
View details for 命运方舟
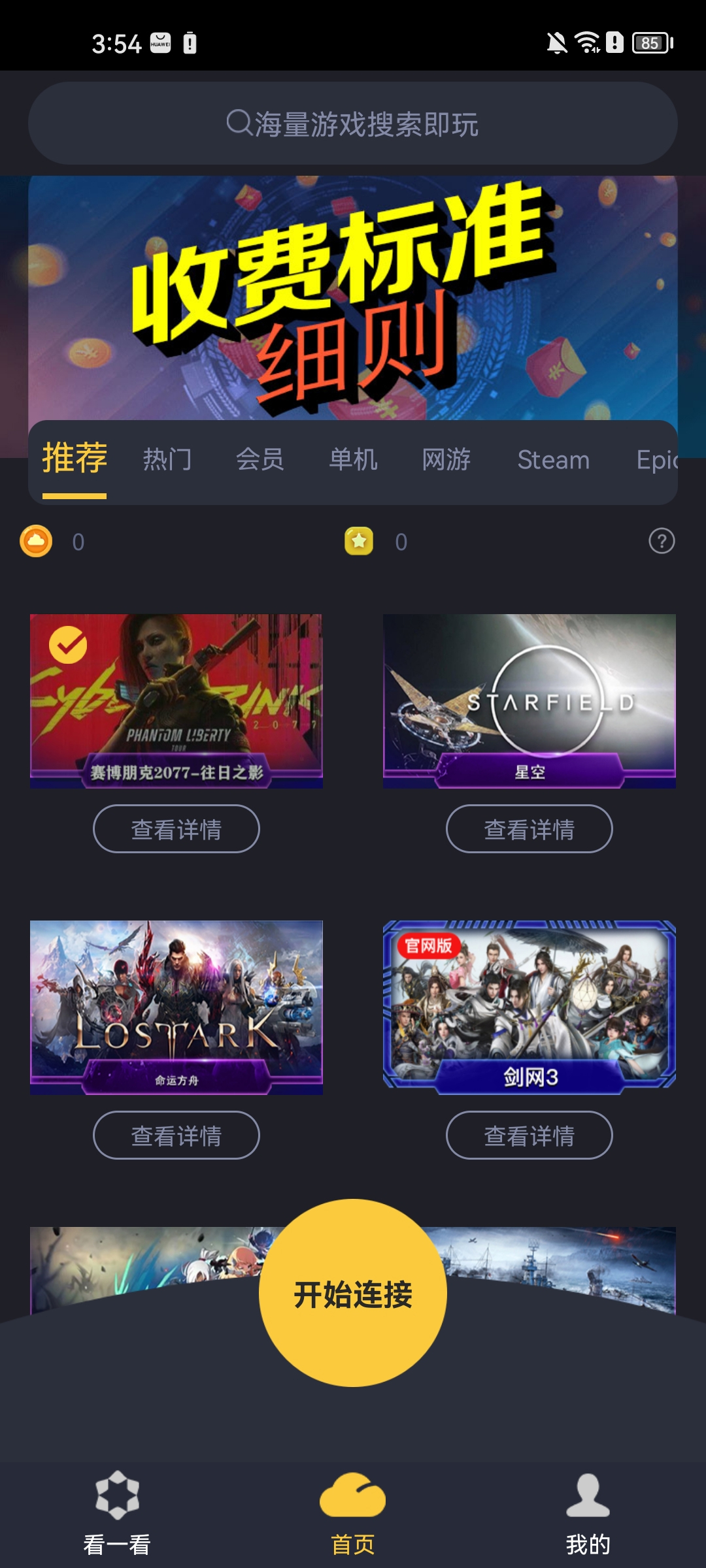tap(176, 1135)
